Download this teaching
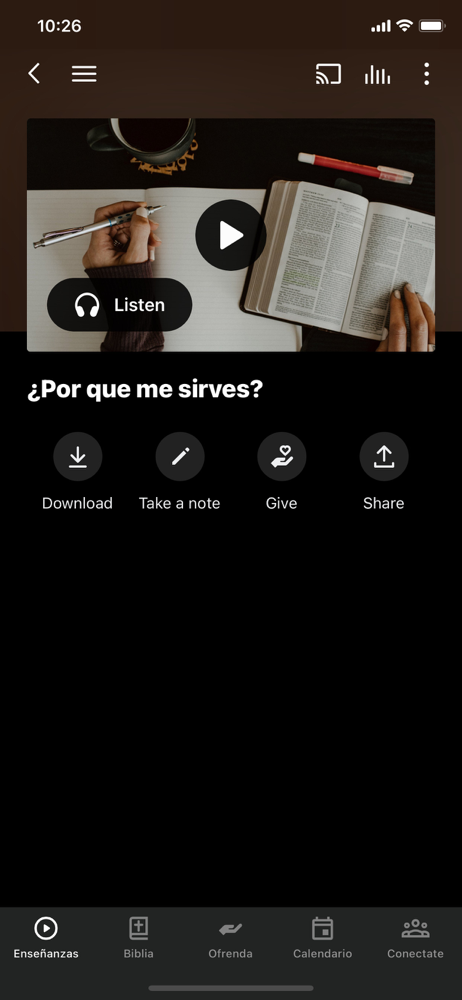 pos(77,472)
